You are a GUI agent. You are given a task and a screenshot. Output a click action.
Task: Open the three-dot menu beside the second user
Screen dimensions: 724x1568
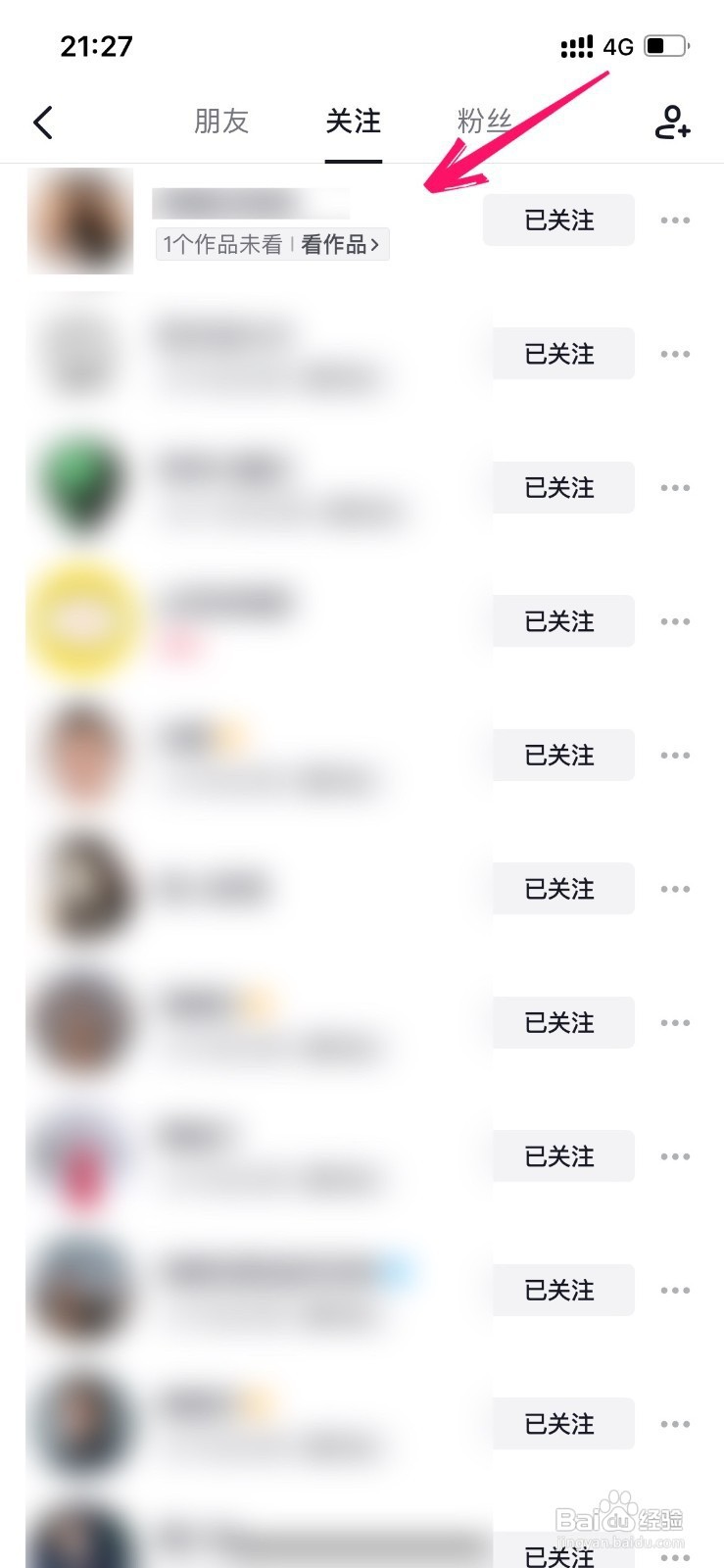tap(674, 354)
